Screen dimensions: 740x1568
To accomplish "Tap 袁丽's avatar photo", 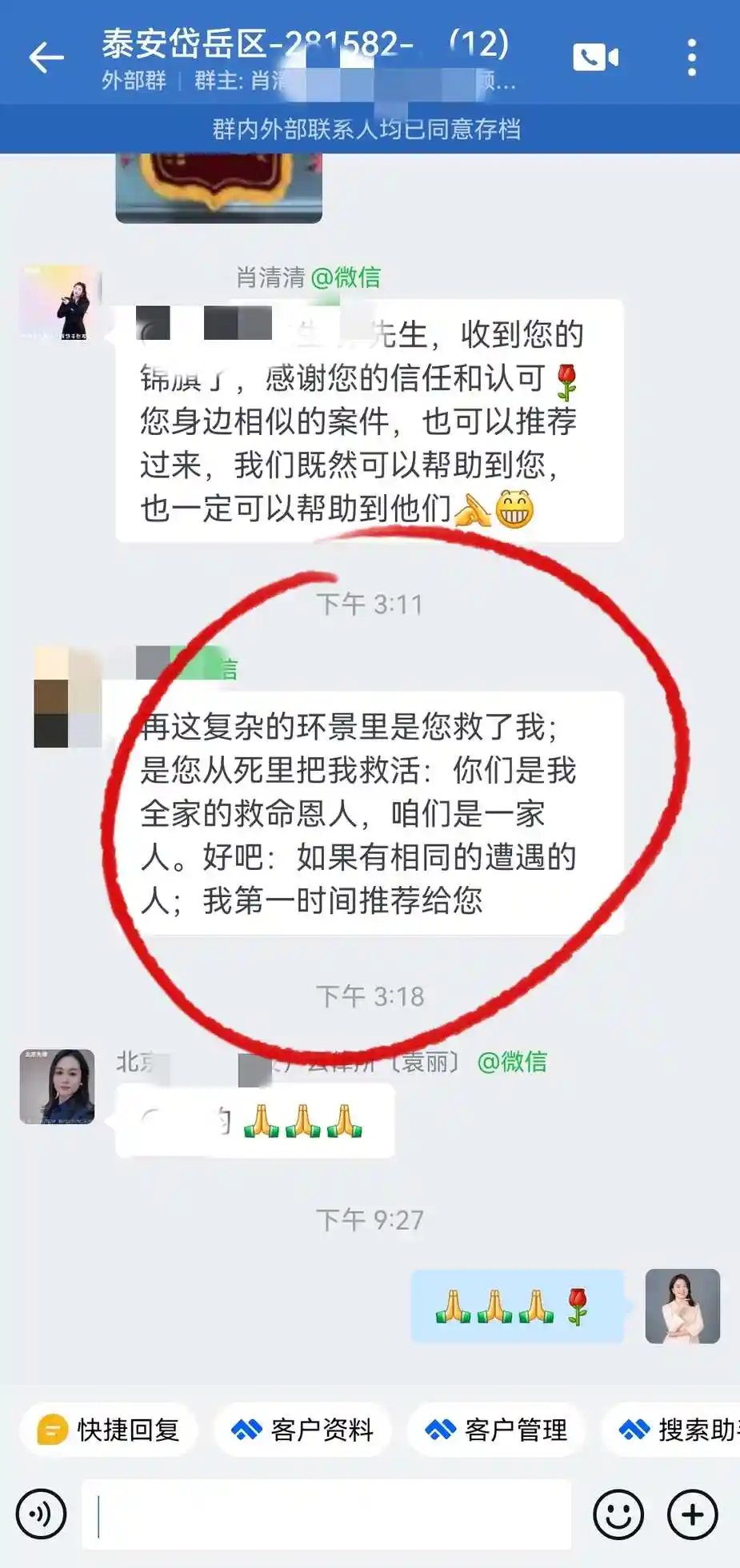I will [x=57, y=1087].
